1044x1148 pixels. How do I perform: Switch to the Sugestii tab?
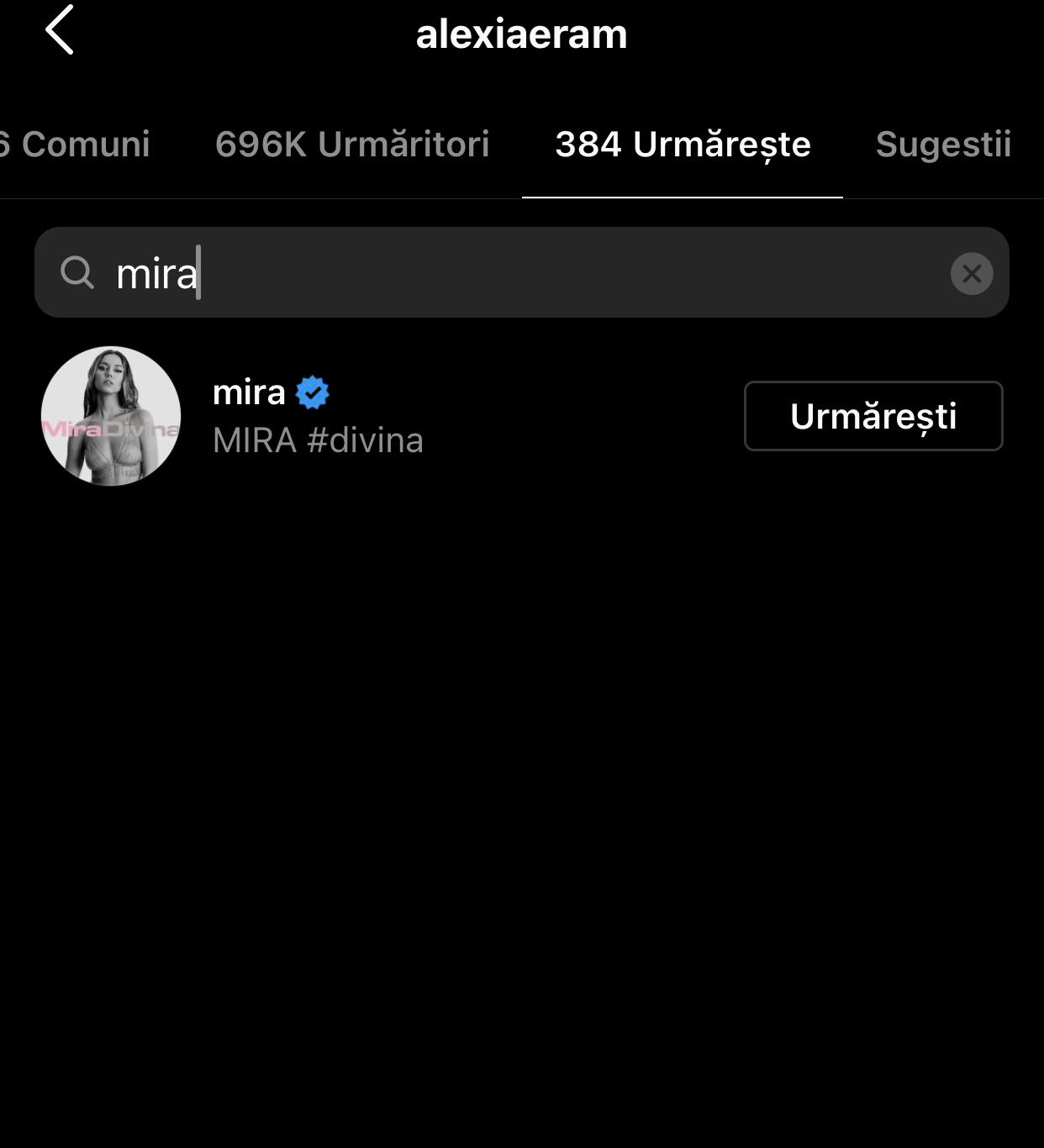(943, 145)
